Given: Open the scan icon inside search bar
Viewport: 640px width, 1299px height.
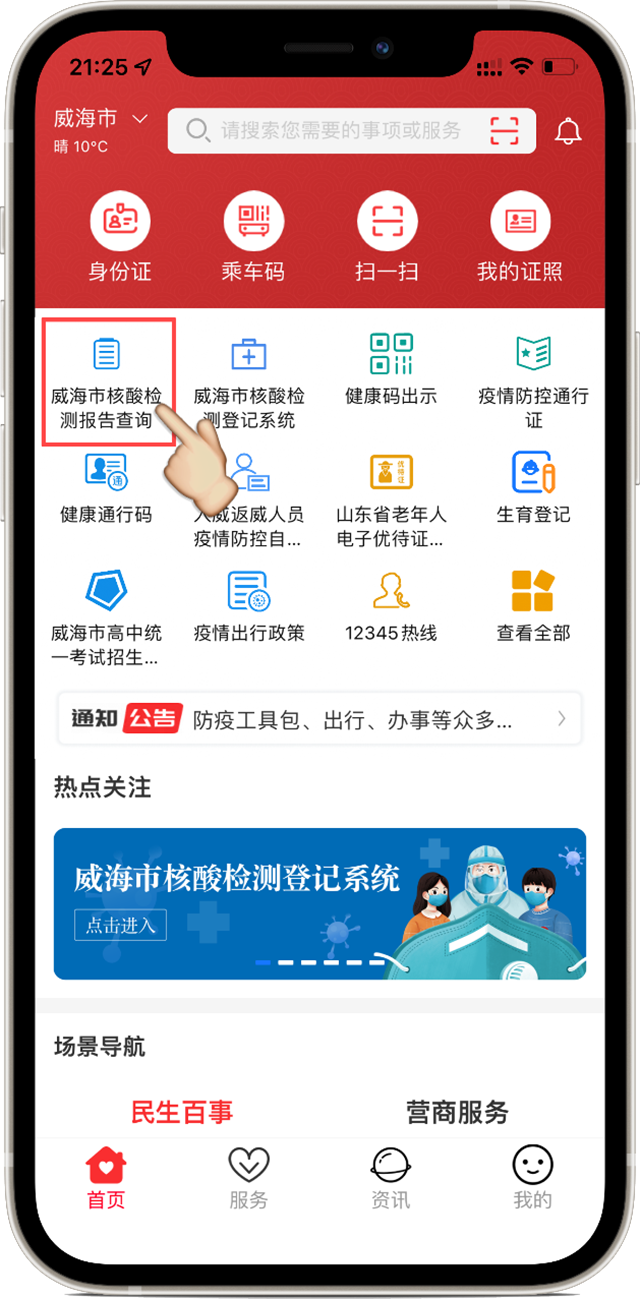Looking at the screenshot, I should [x=505, y=131].
